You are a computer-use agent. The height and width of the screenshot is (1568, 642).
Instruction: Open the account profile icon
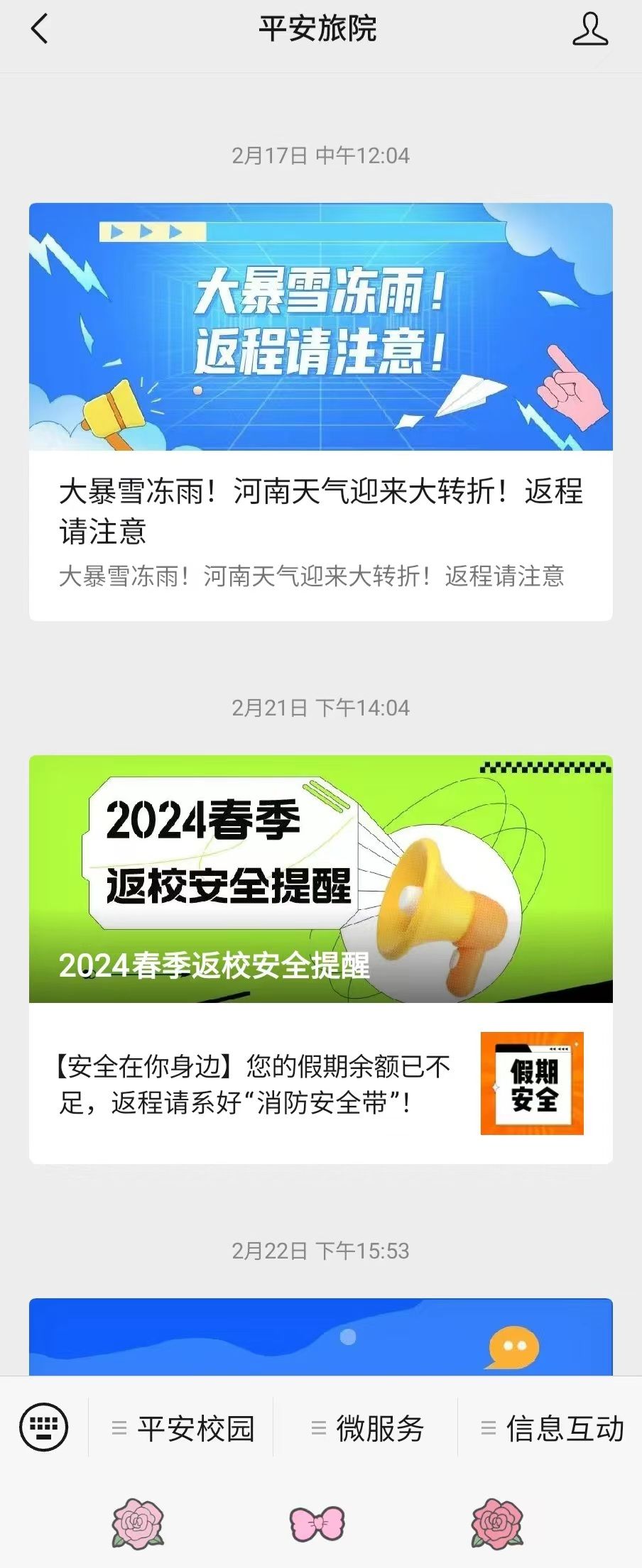click(x=590, y=30)
